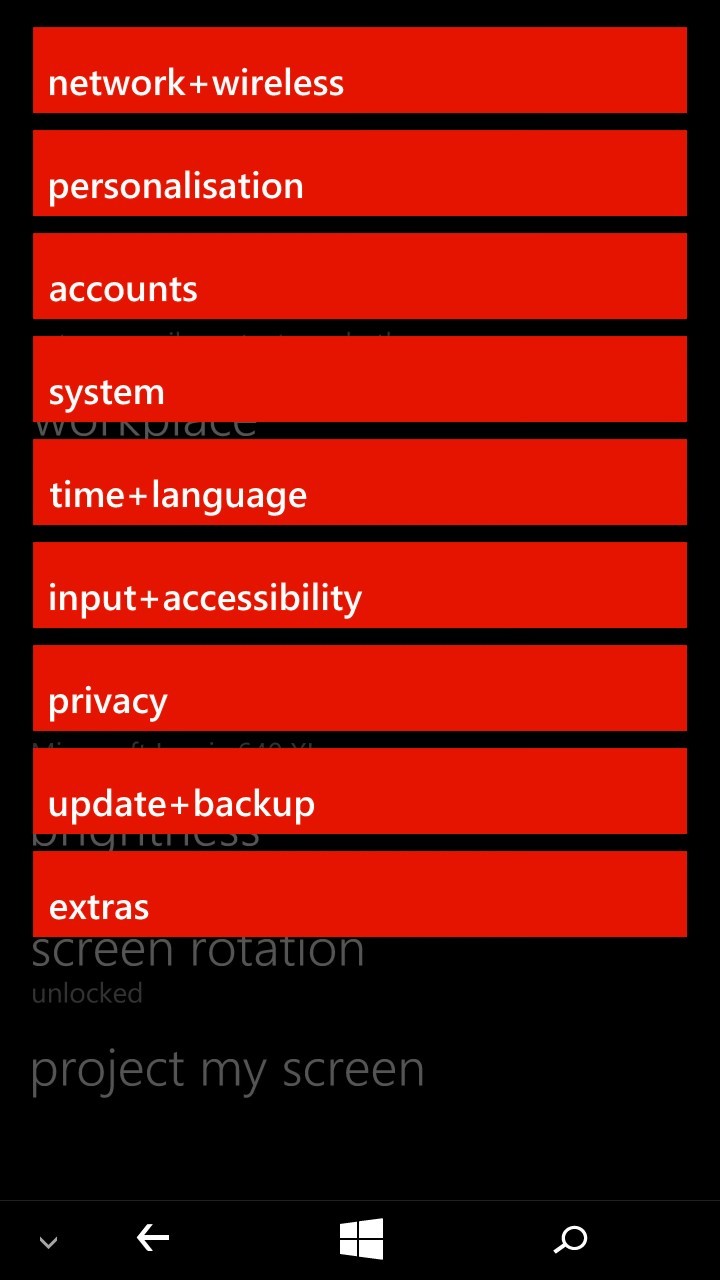
Task: Tap the search magnifier button
Action: pos(570,1240)
